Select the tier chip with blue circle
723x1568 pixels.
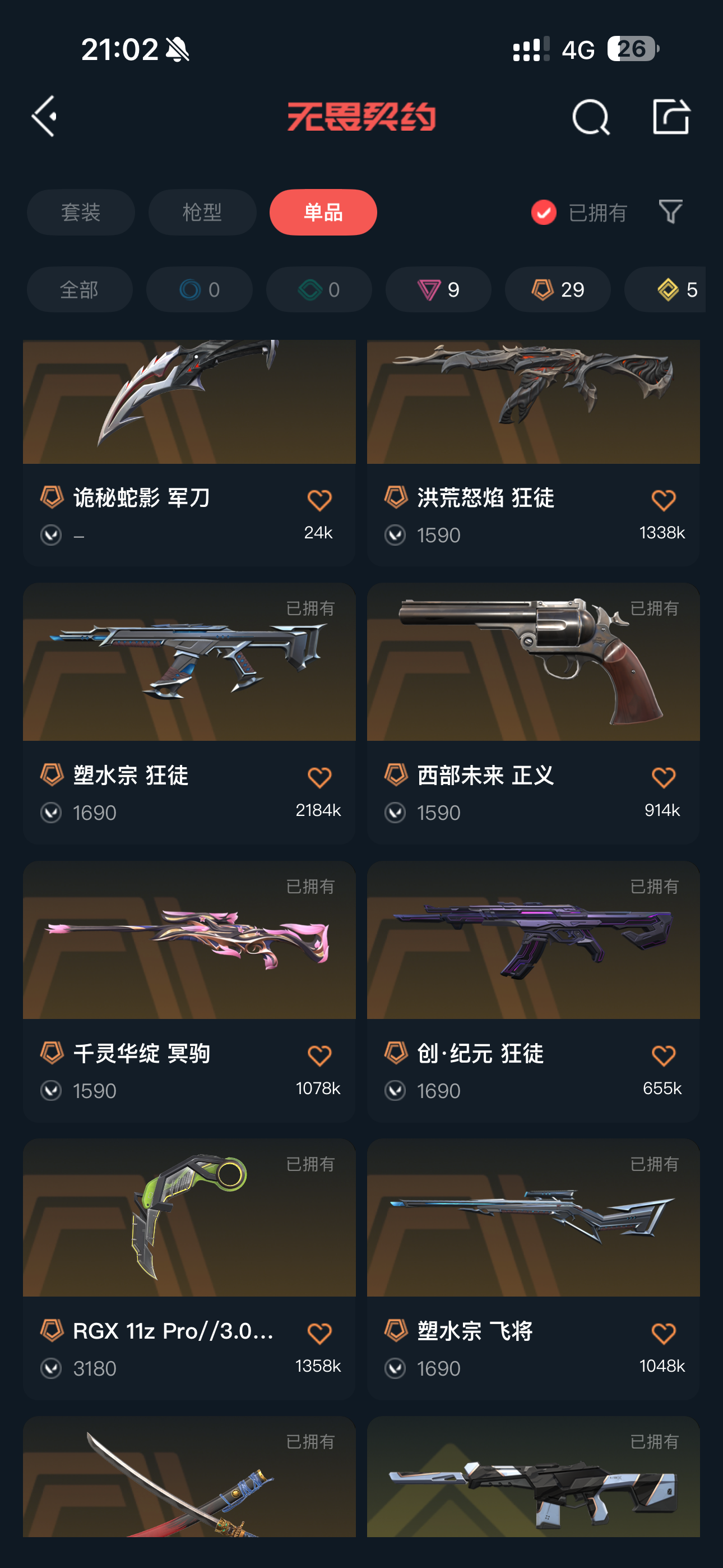point(199,290)
